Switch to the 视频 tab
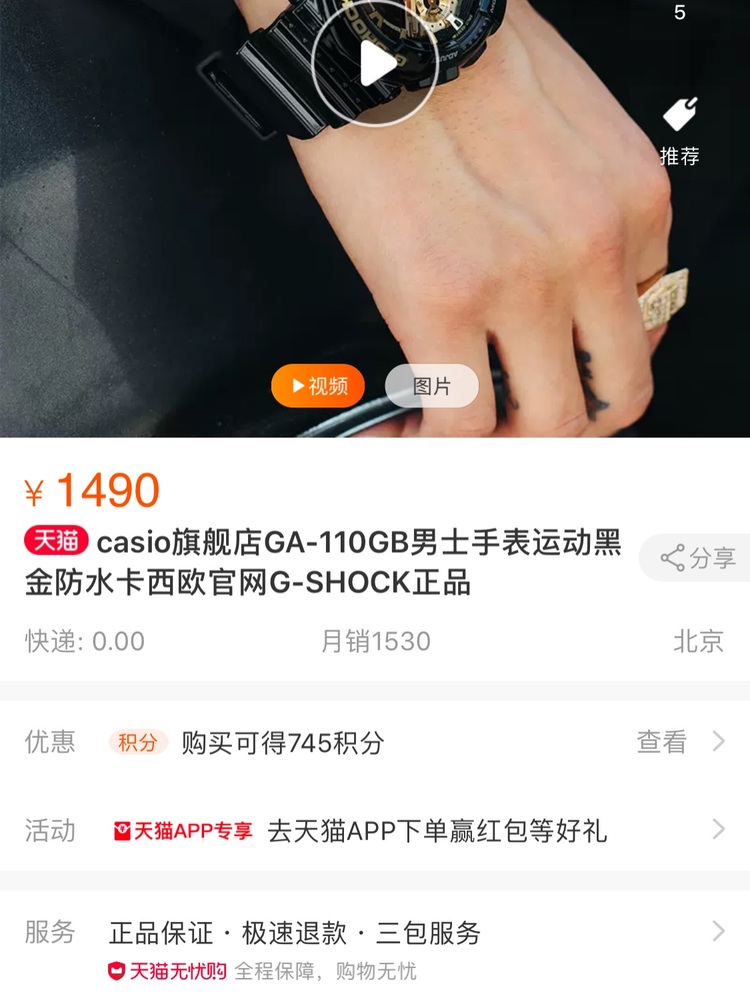This screenshot has width=750, height=1000. click(318, 386)
